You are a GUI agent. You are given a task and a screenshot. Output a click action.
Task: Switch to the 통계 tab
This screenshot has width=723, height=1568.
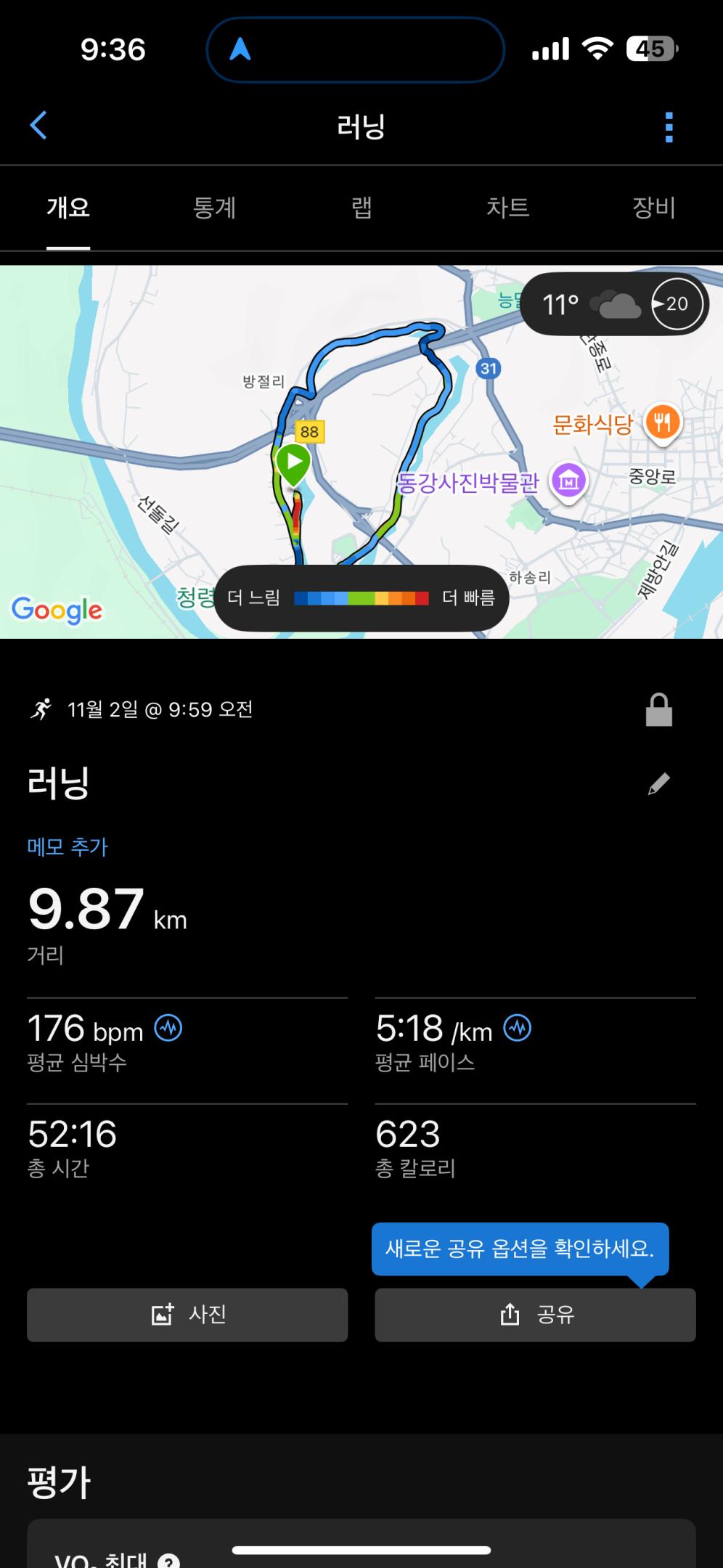[215, 208]
